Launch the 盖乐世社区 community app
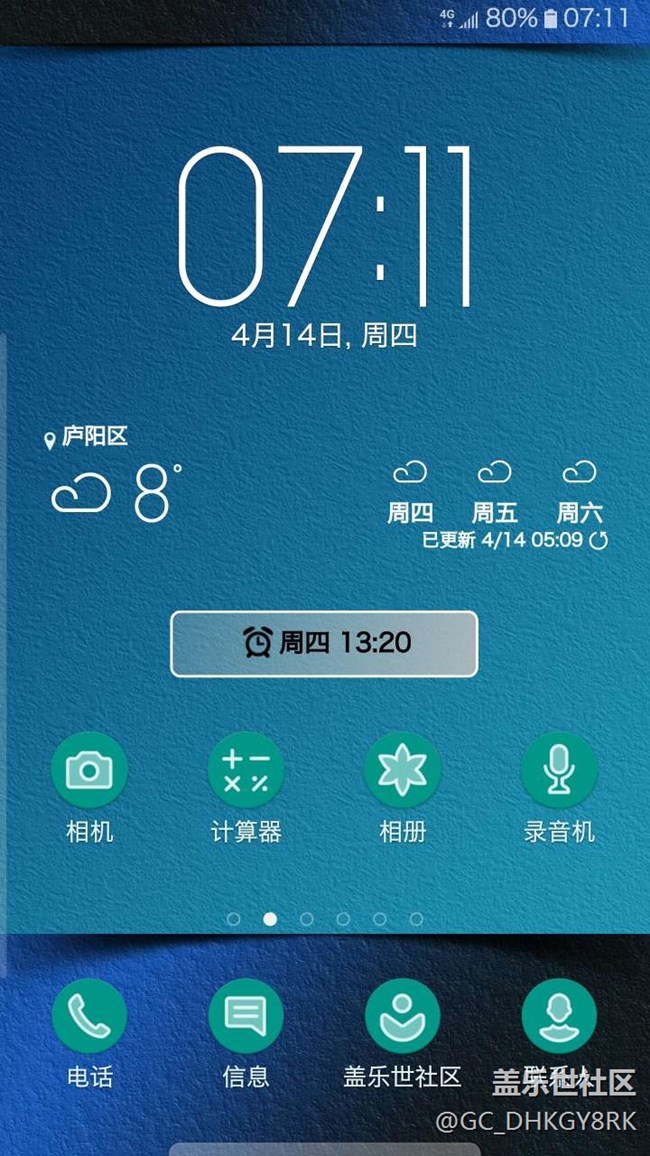This screenshot has height=1156, width=650. click(403, 1016)
